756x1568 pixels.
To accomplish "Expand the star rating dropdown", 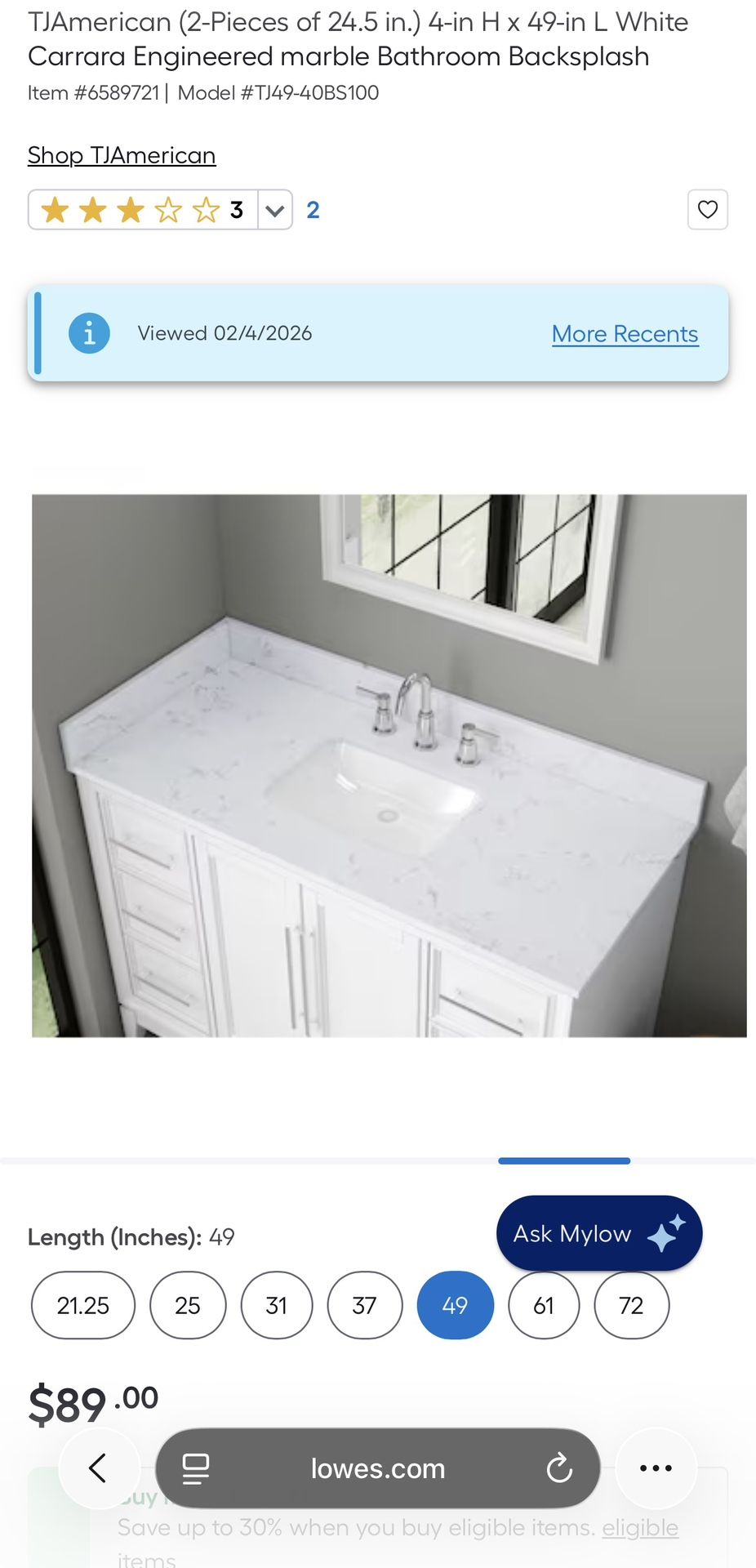I will click(275, 211).
